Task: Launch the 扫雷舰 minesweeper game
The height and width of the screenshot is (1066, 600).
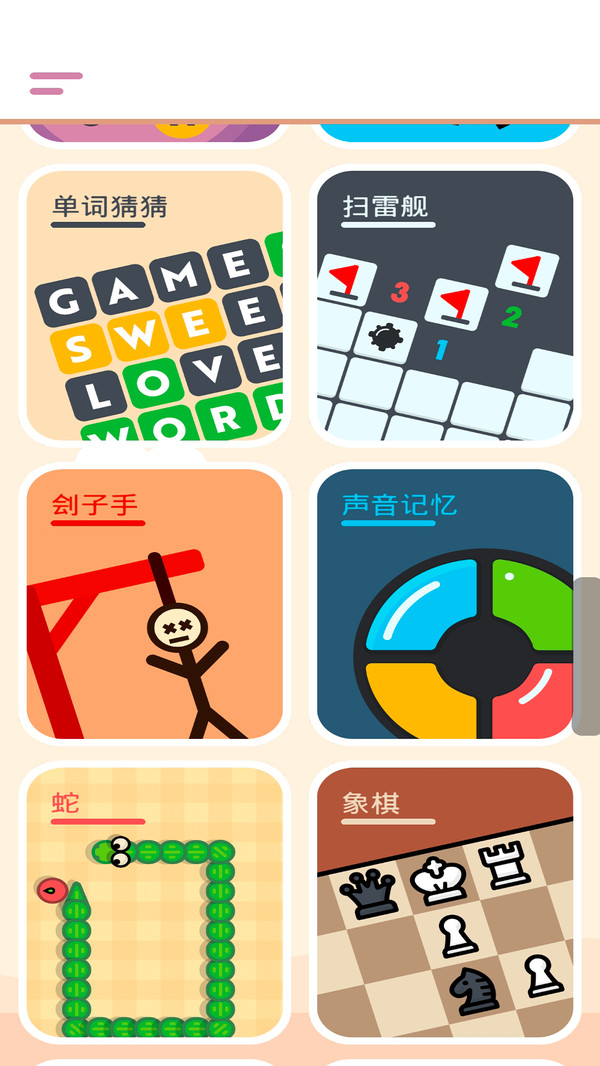Action: [445, 305]
